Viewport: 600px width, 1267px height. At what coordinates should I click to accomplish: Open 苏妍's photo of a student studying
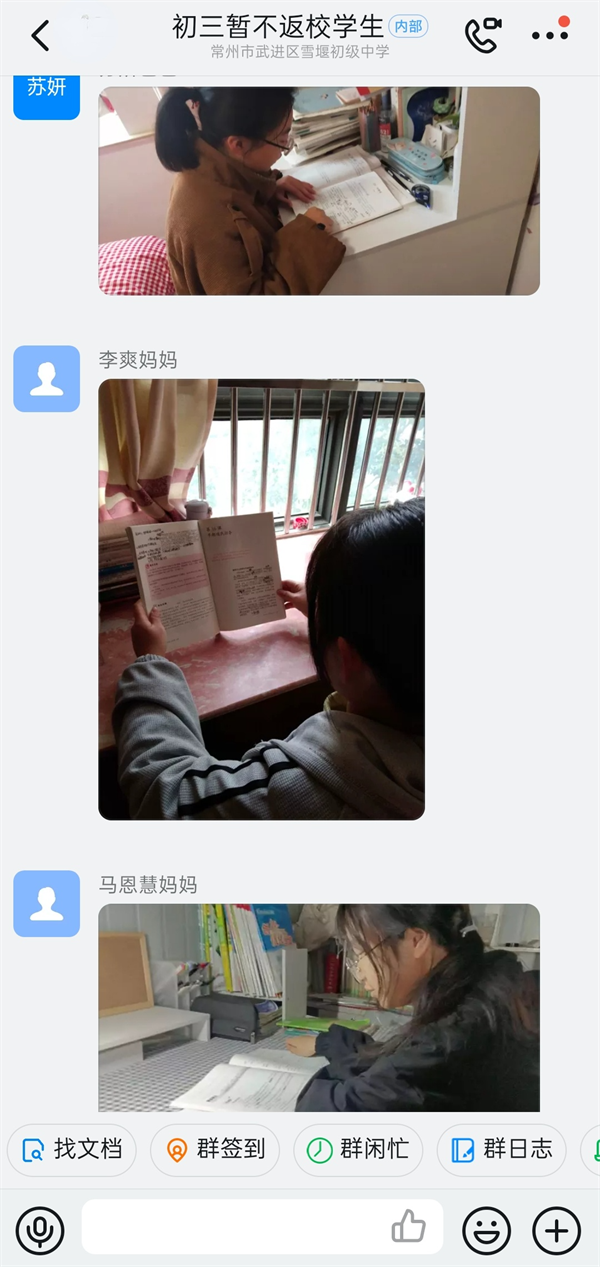tap(318, 190)
